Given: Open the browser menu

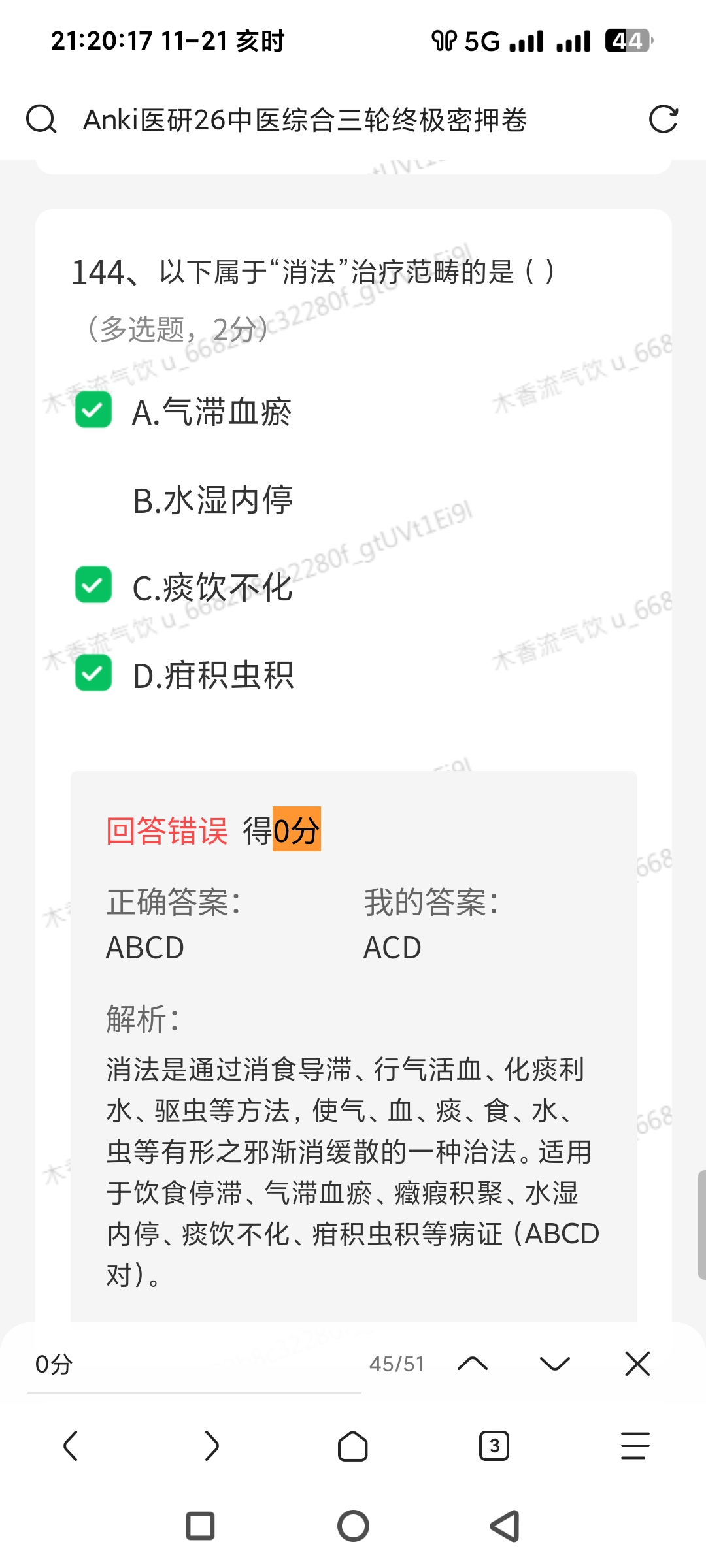Looking at the screenshot, I should pyautogui.click(x=635, y=1445).
